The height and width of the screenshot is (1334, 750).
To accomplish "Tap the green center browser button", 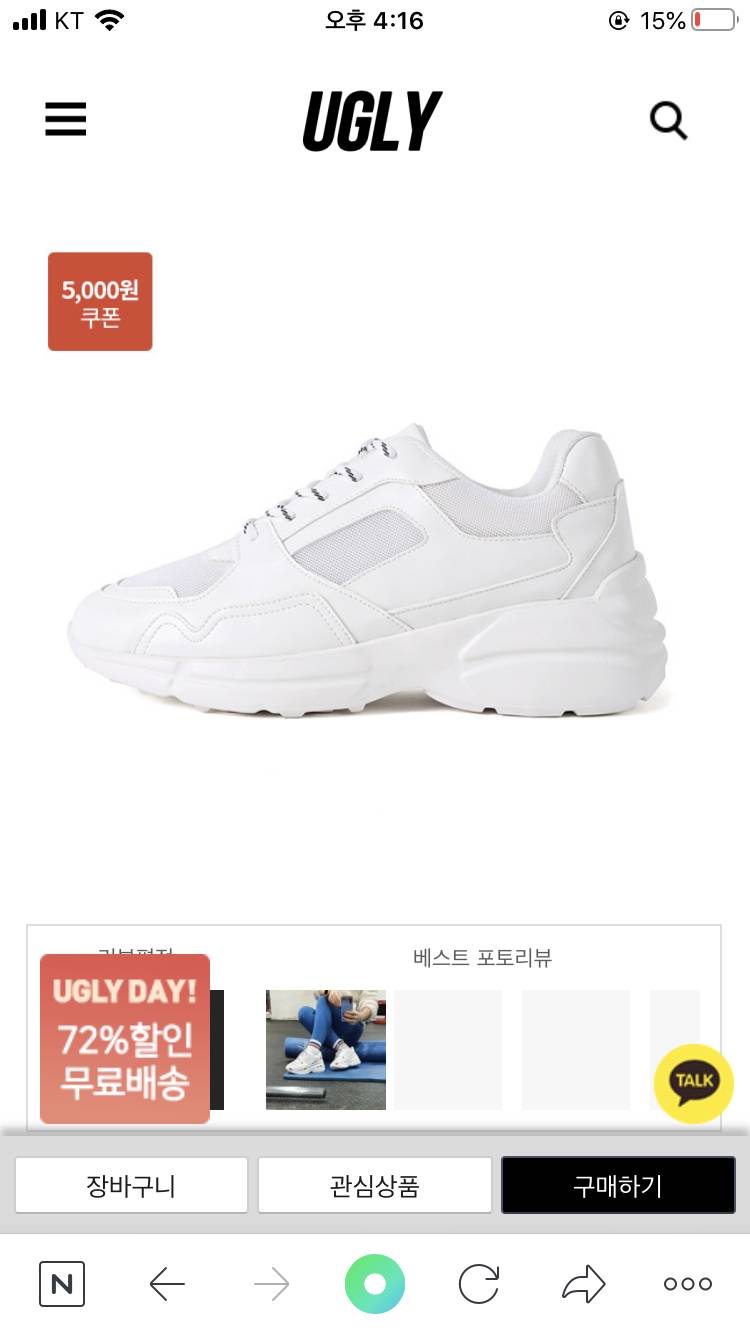I will tap(375, 1284).
